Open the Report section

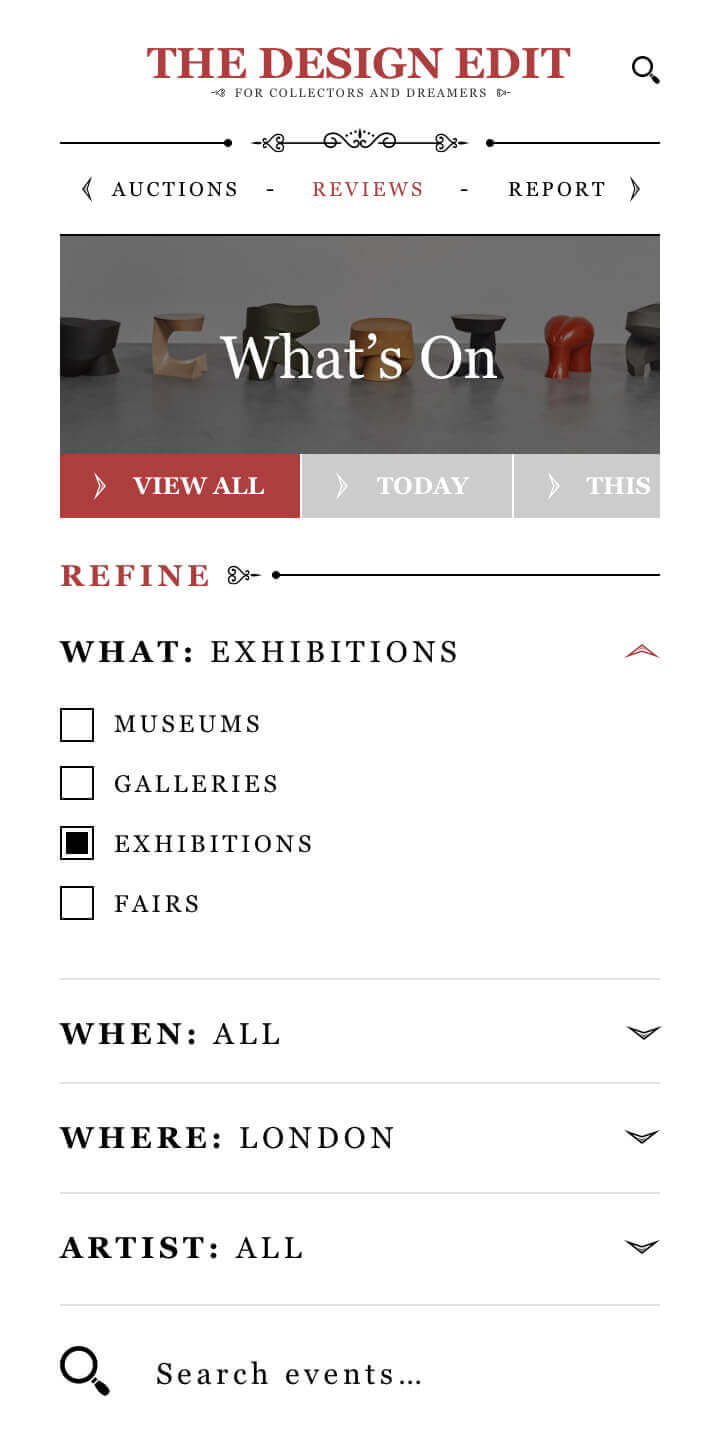557,189
